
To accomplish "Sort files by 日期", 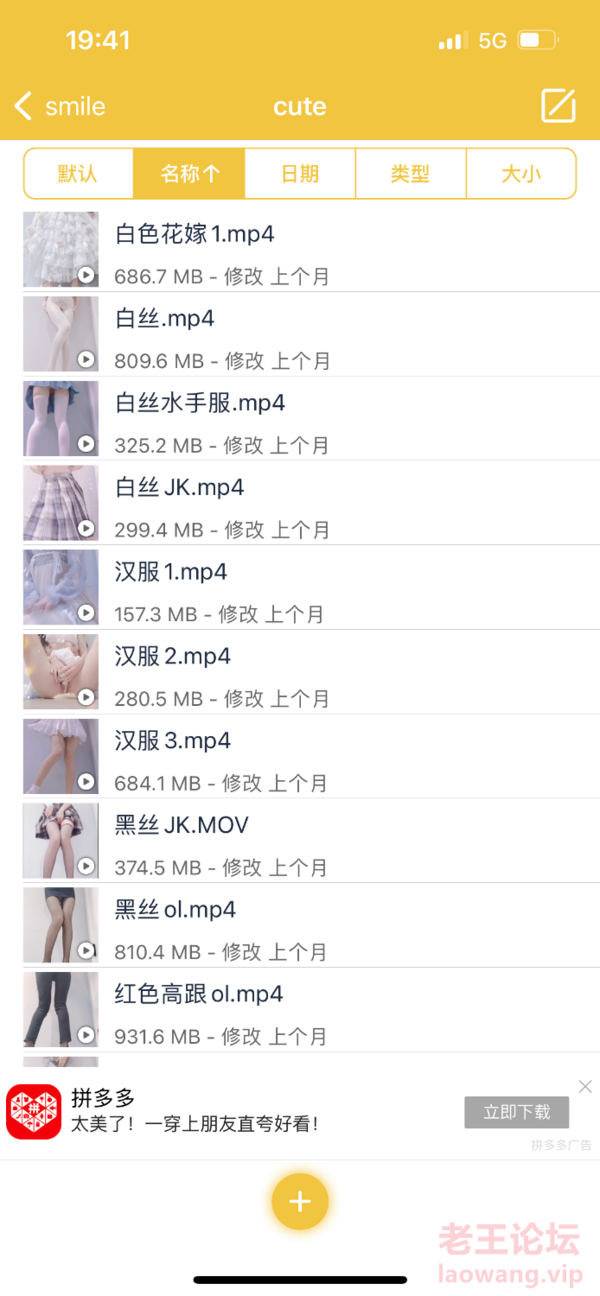I will point(300,174).
